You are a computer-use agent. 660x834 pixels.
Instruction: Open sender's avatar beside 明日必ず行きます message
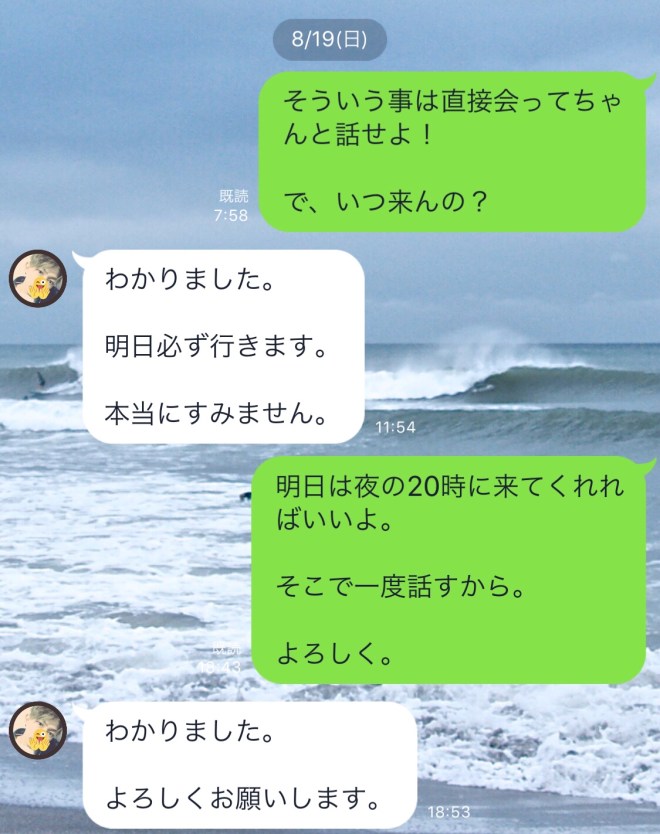click(x=38, y=279)
